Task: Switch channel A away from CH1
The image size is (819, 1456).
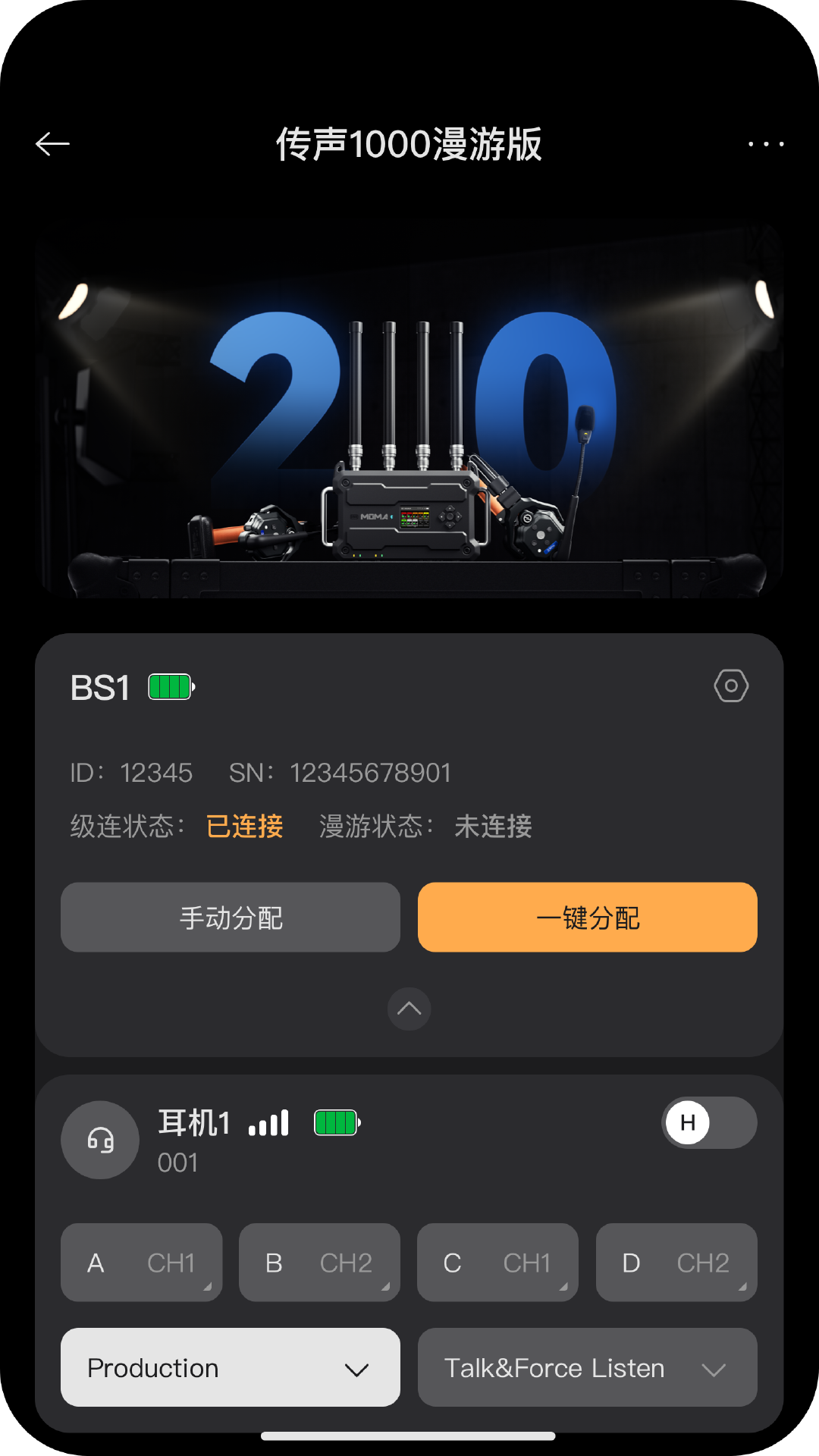Action: [141, 1263]
